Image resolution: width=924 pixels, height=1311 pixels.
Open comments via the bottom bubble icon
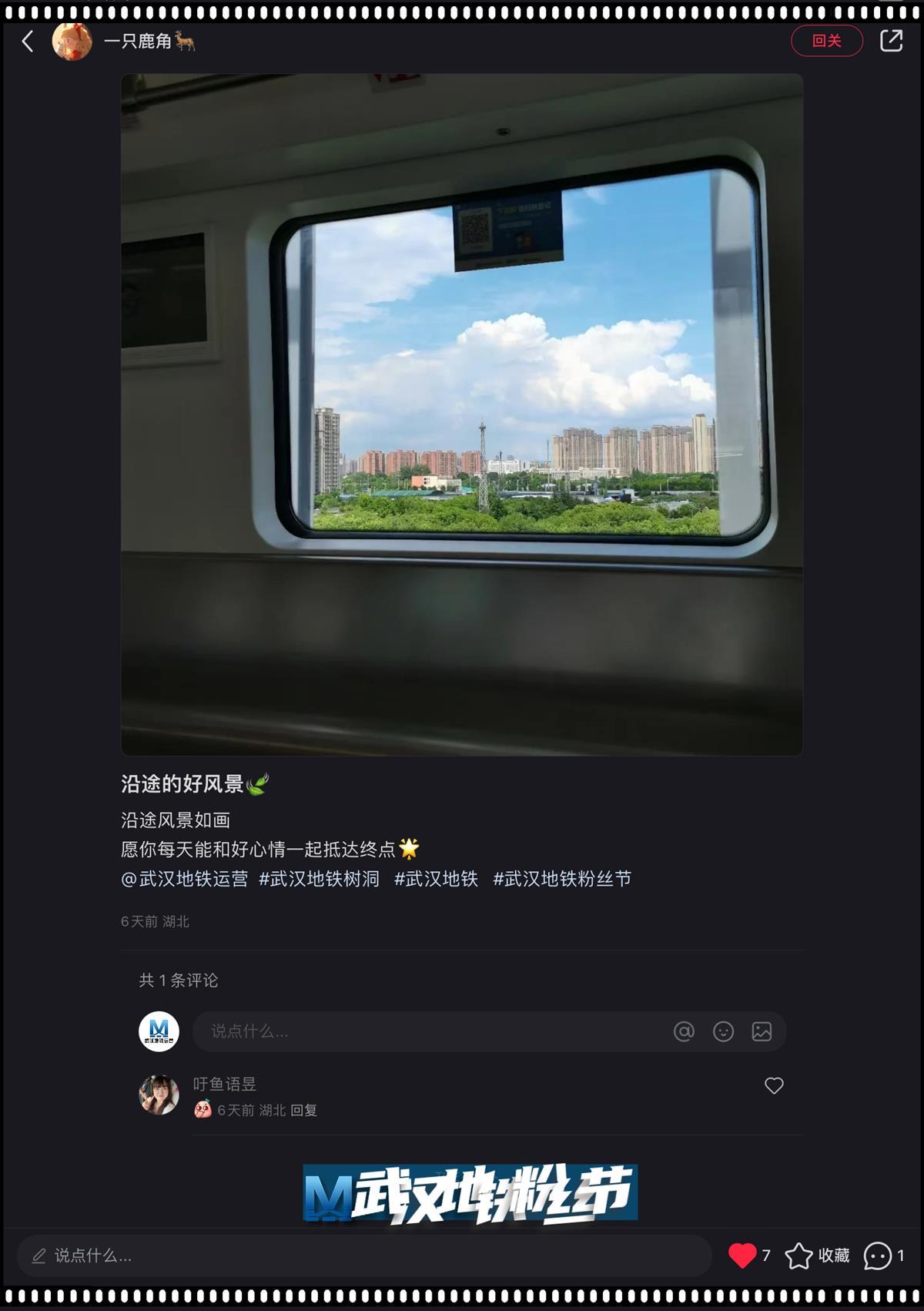(x=878, y=1256)
